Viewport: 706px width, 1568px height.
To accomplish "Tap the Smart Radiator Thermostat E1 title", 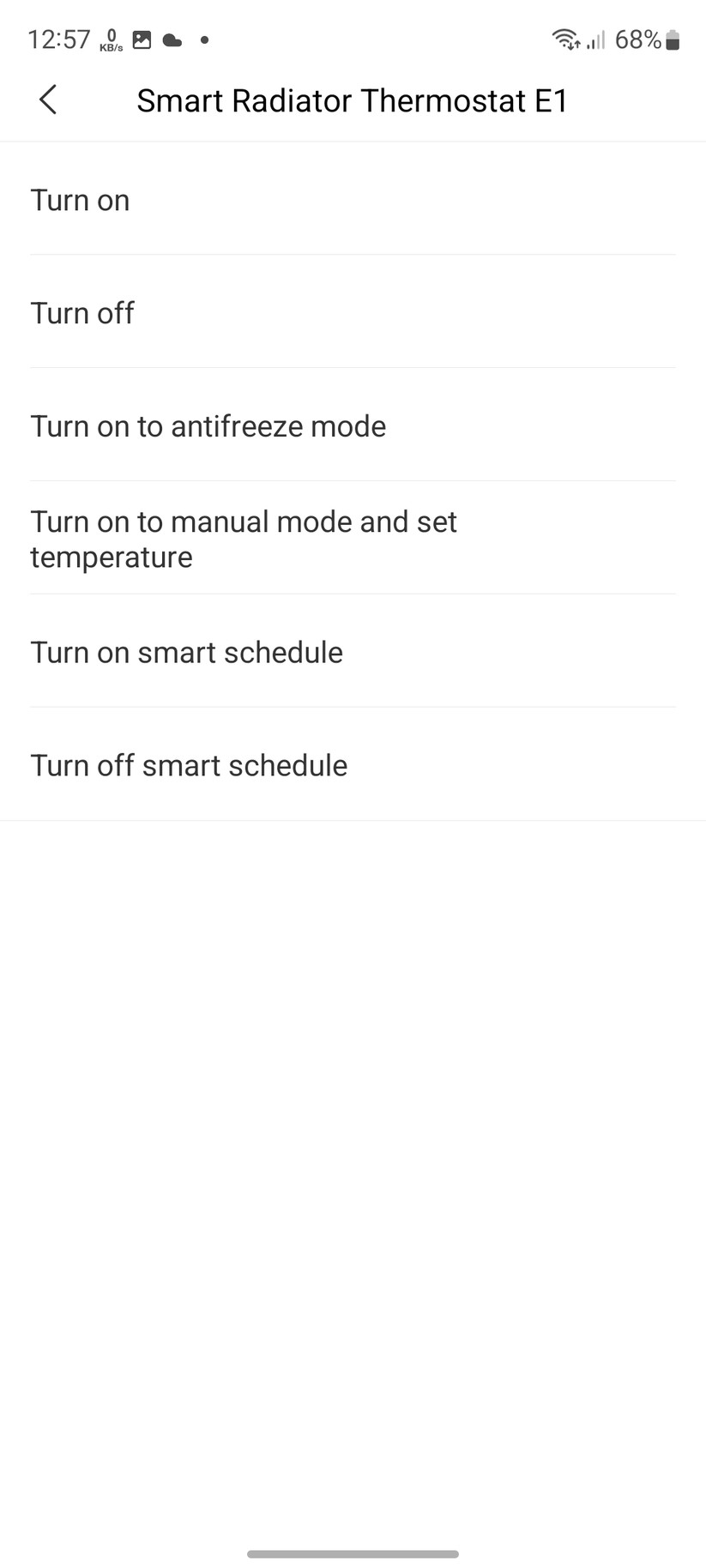I will point(353,100).
